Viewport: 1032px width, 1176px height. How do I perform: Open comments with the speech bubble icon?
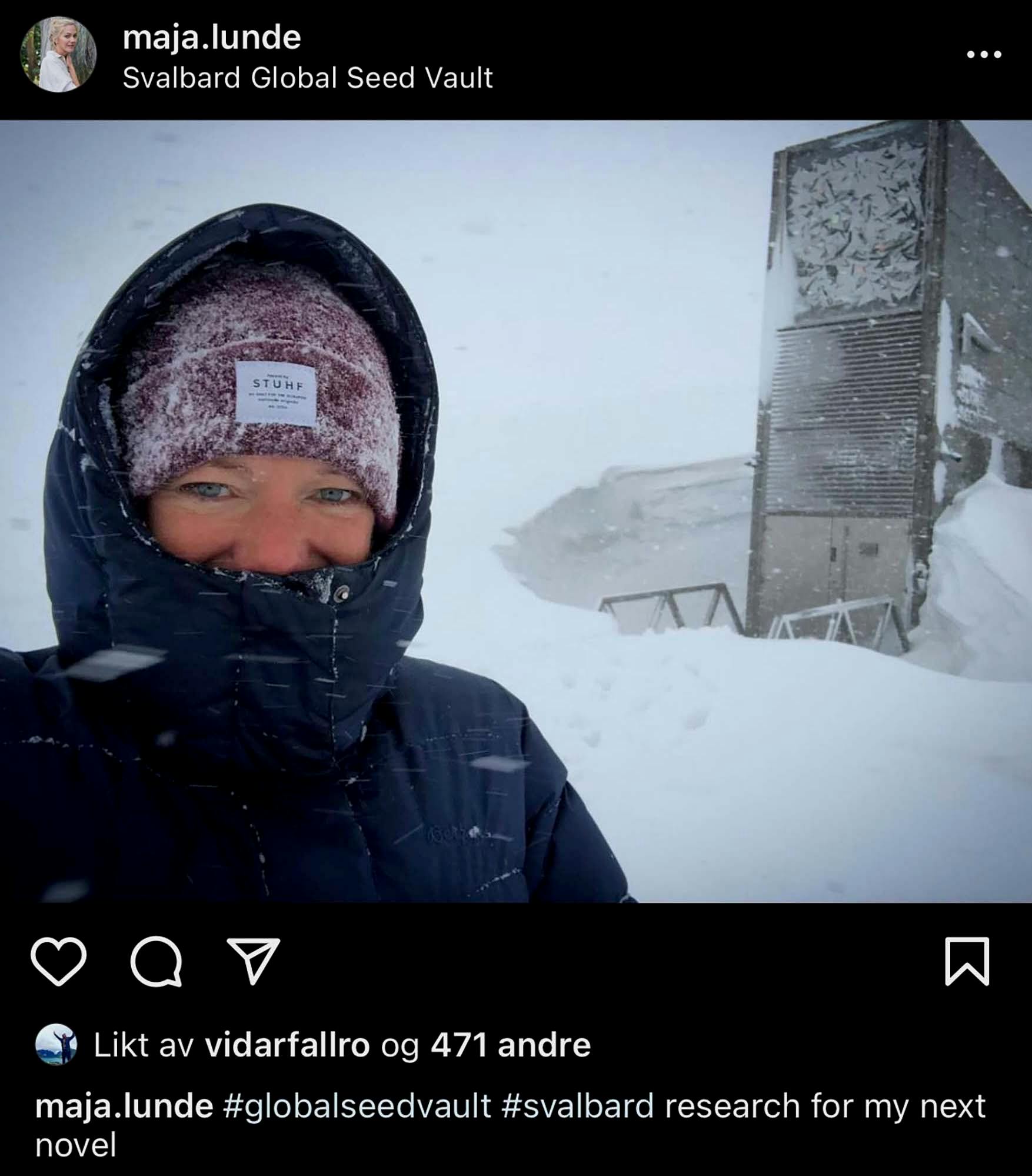(x=156, y=962)
